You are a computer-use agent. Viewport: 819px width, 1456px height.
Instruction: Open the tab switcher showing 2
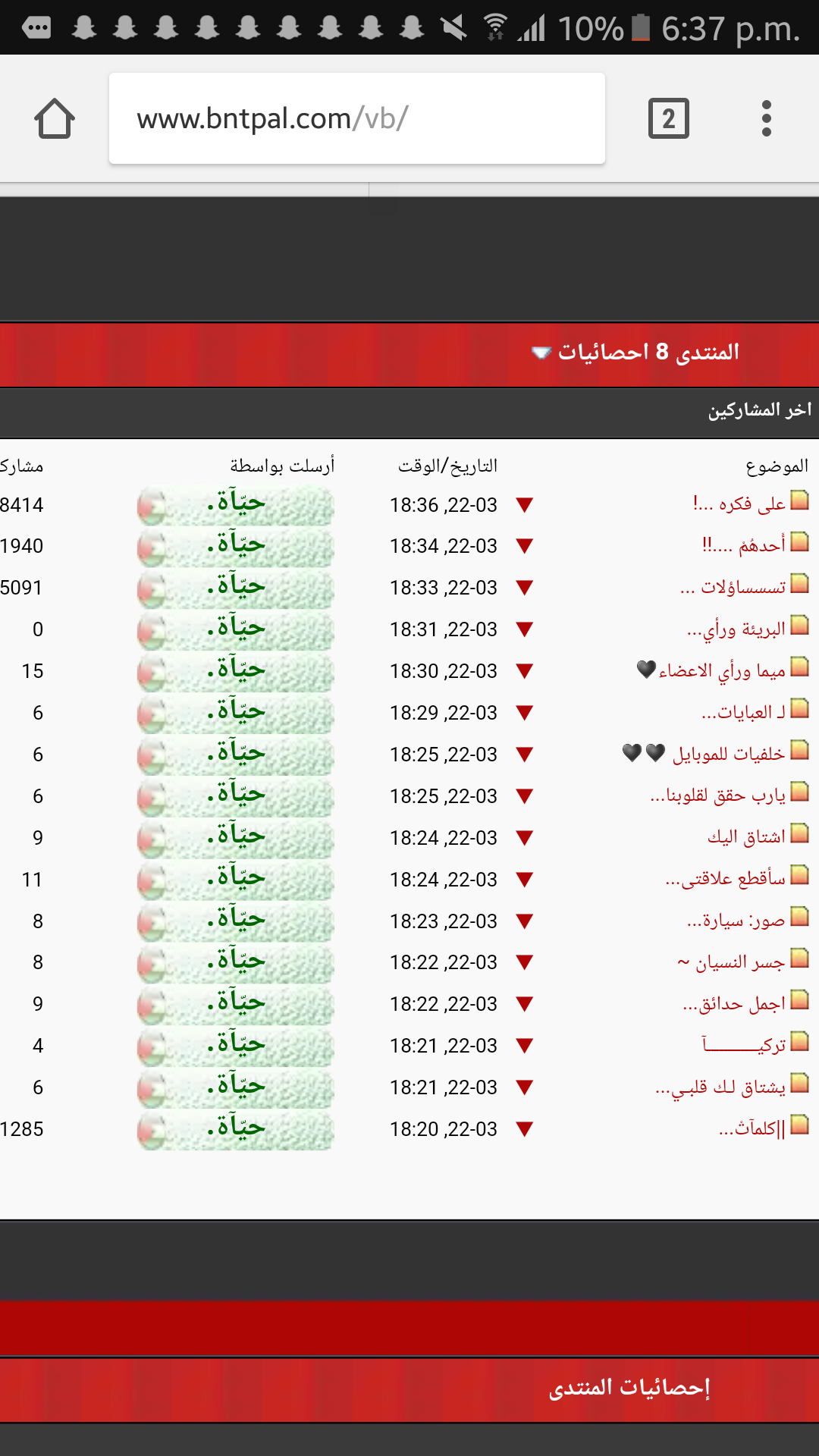[668, 118]
